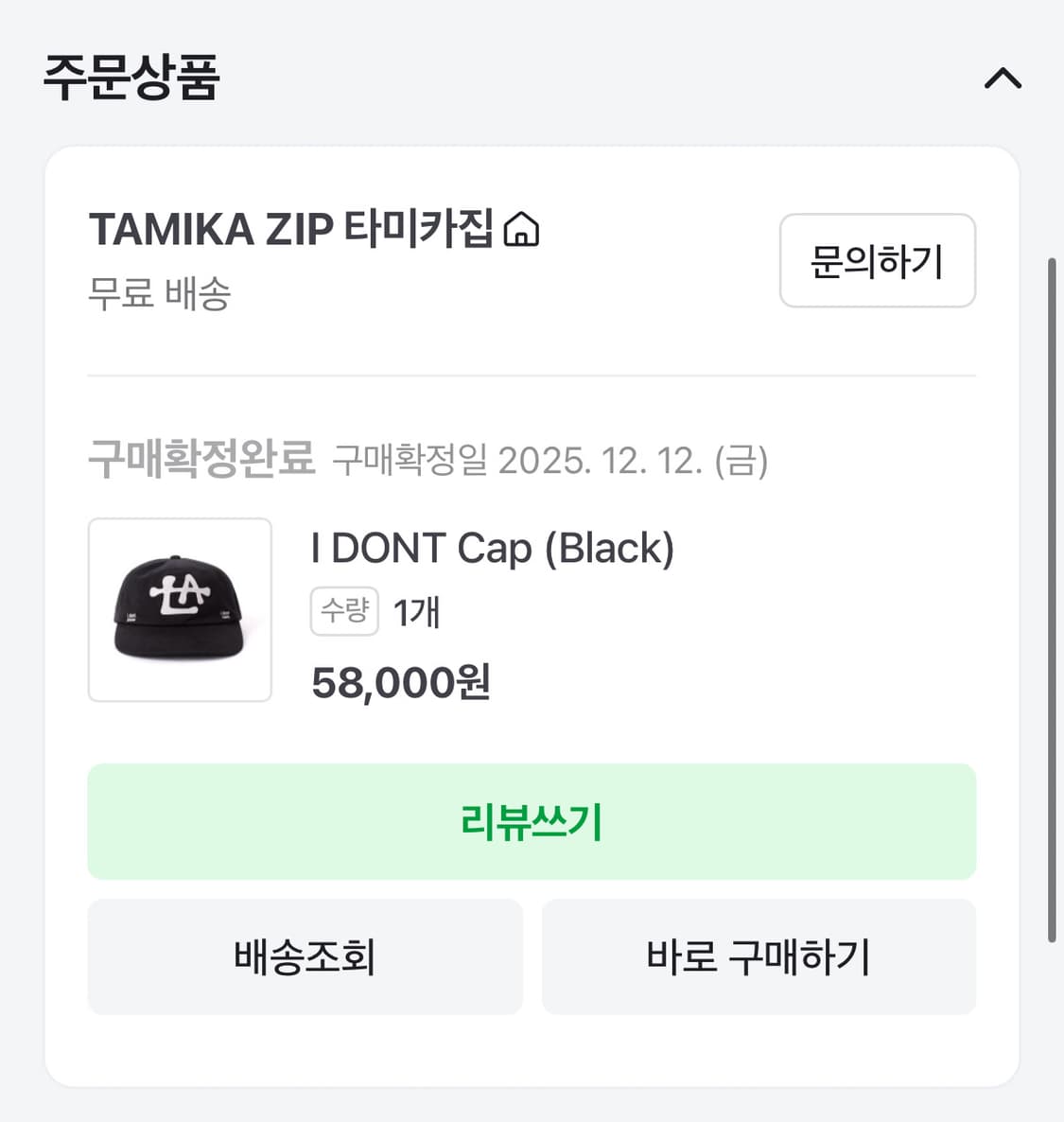The image size is (1064, 1122).
Task: Click the 수량 quantity badge
Action: 343,611
